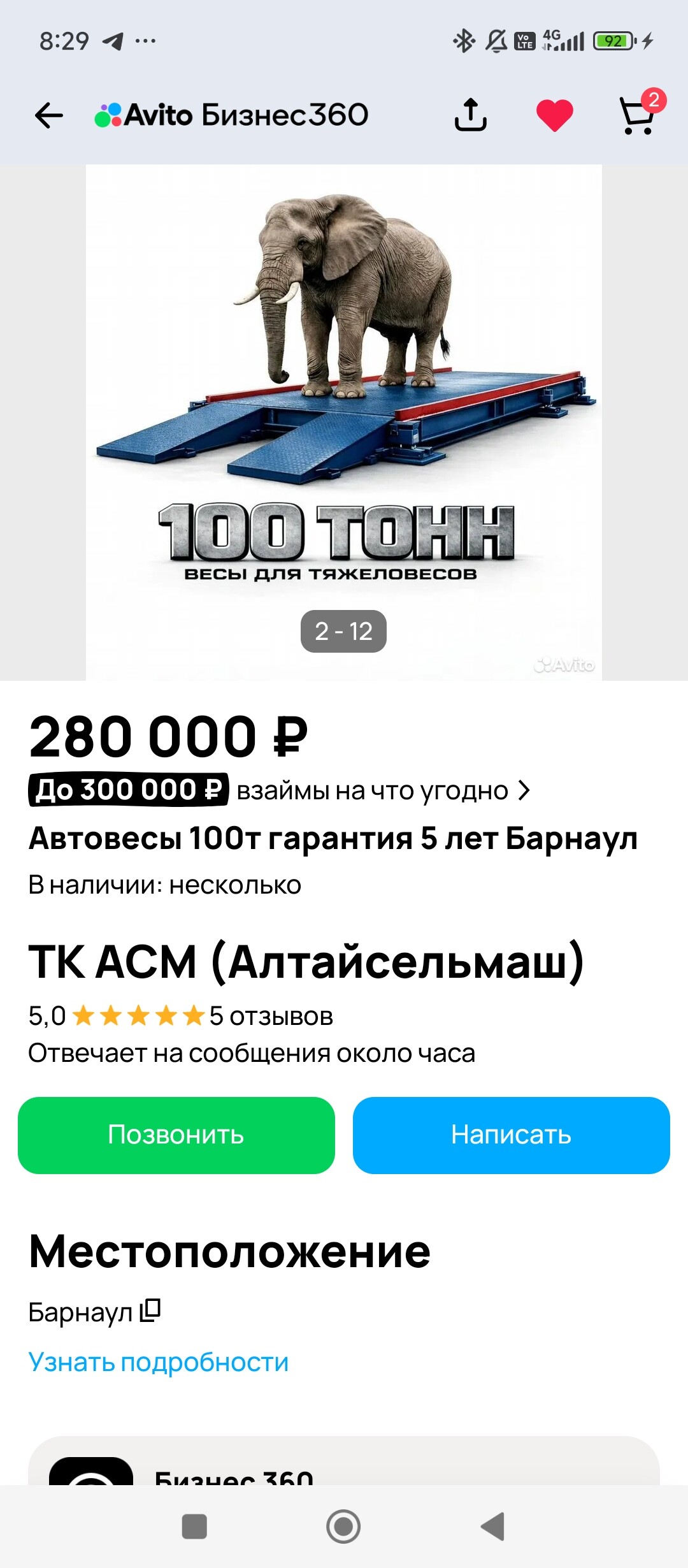The width and height of the screenshot is (688, 1568).
Task: Go to the system home screen
Action: tap(343, 1527)
